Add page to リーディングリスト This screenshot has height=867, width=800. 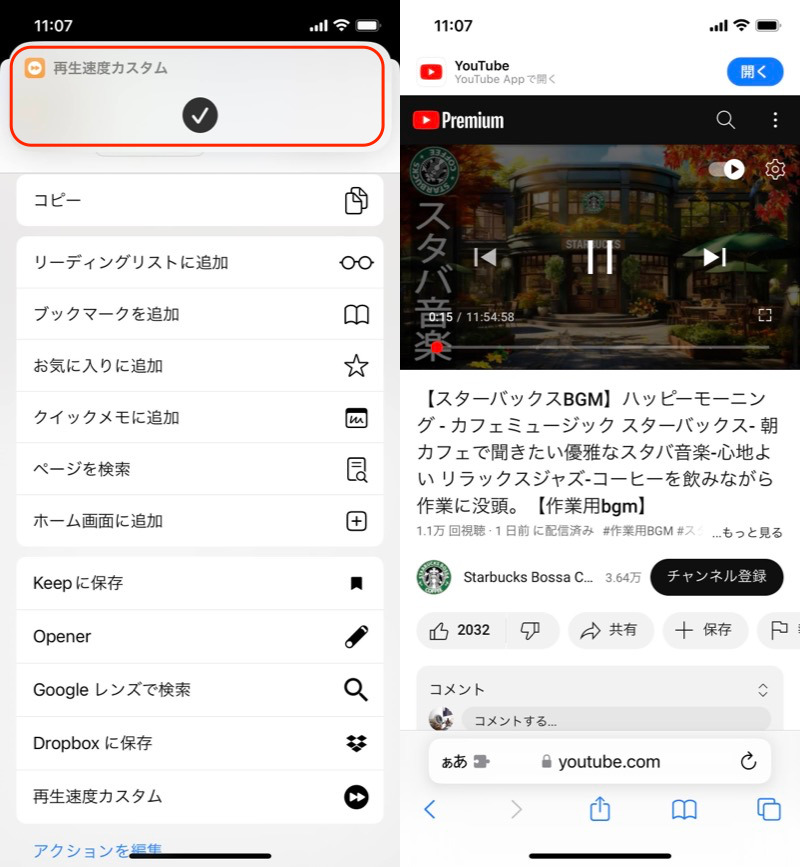point(200,262)
